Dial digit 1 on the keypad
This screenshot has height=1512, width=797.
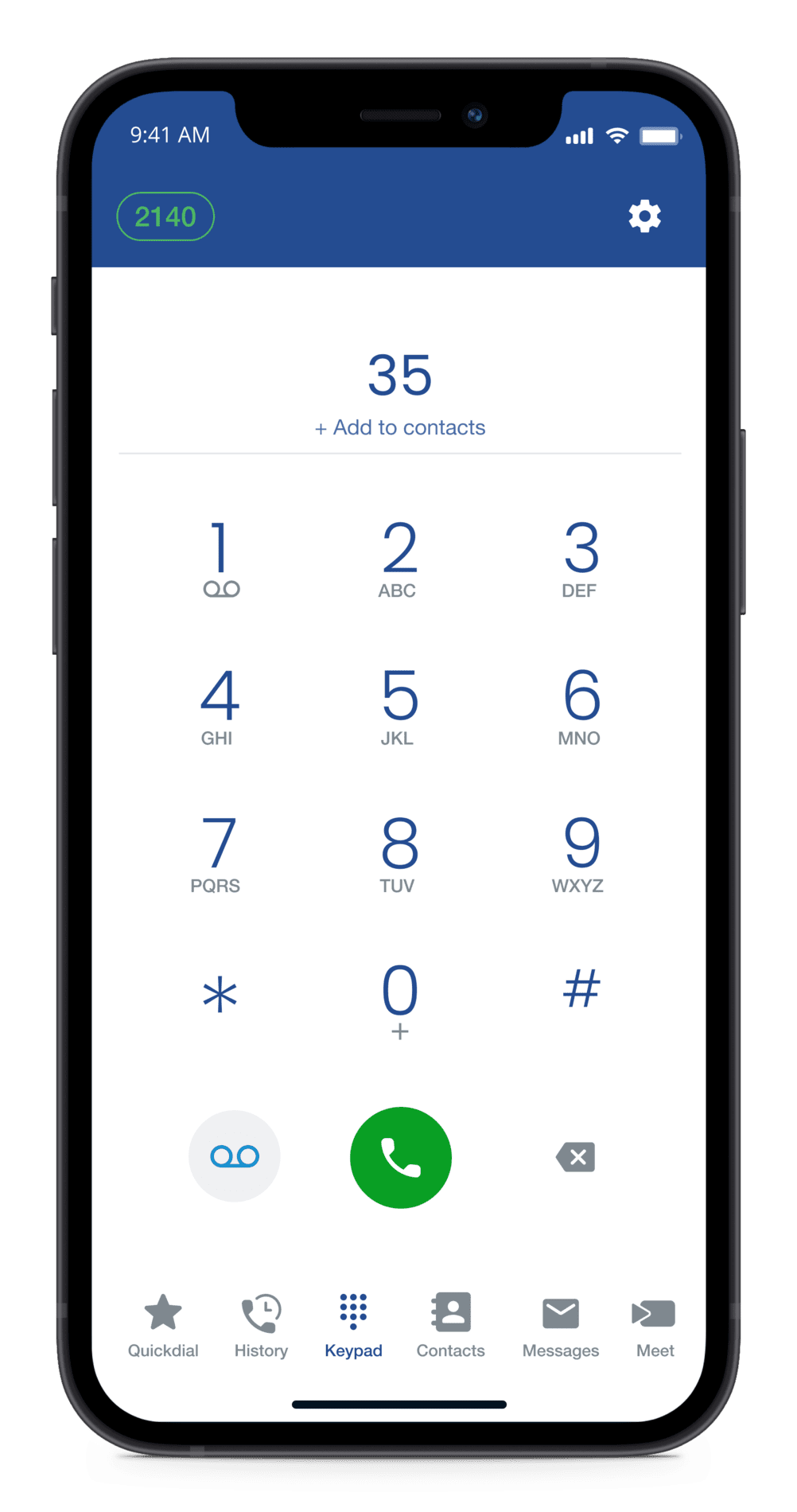(x=220, y=557)
